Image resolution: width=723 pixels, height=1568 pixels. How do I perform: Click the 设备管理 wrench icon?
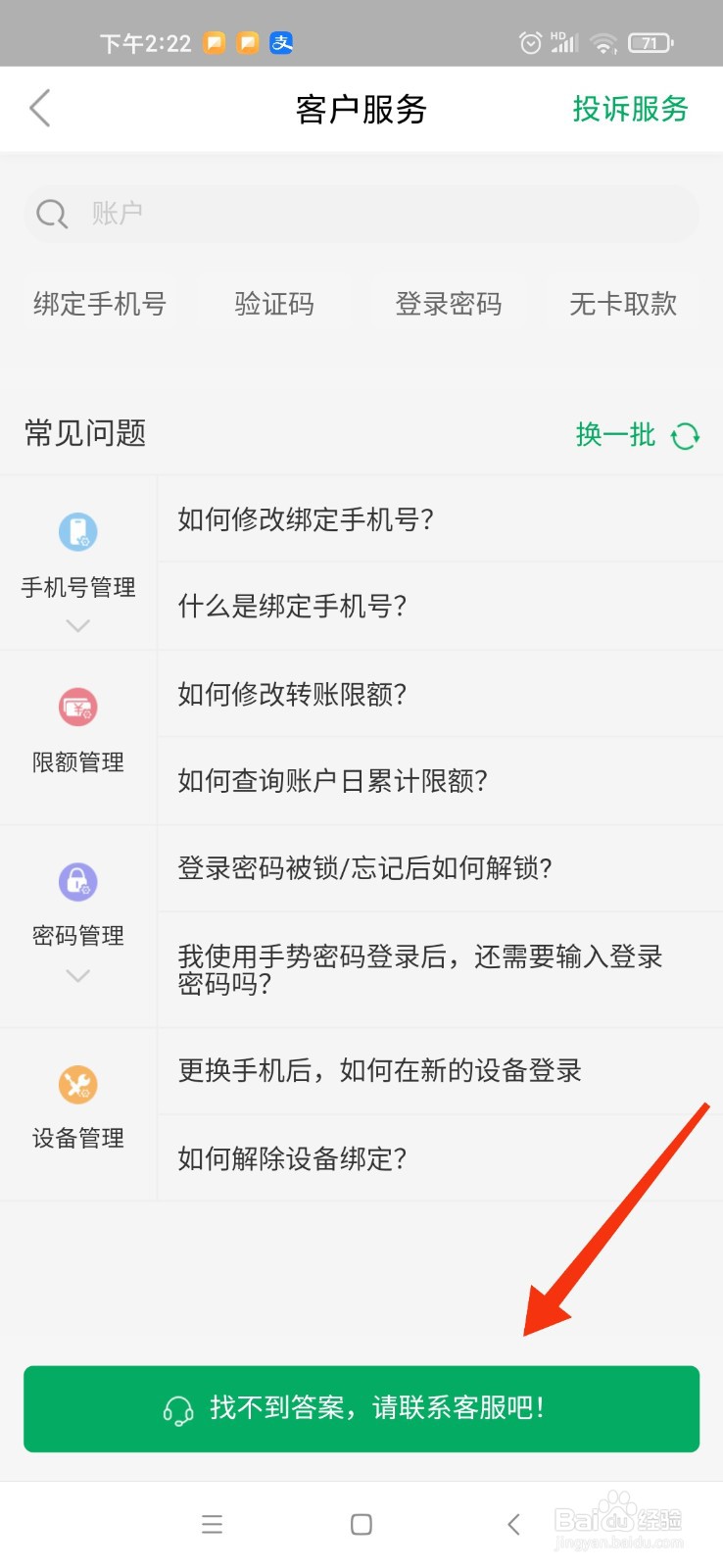[x=77, y=1084]
